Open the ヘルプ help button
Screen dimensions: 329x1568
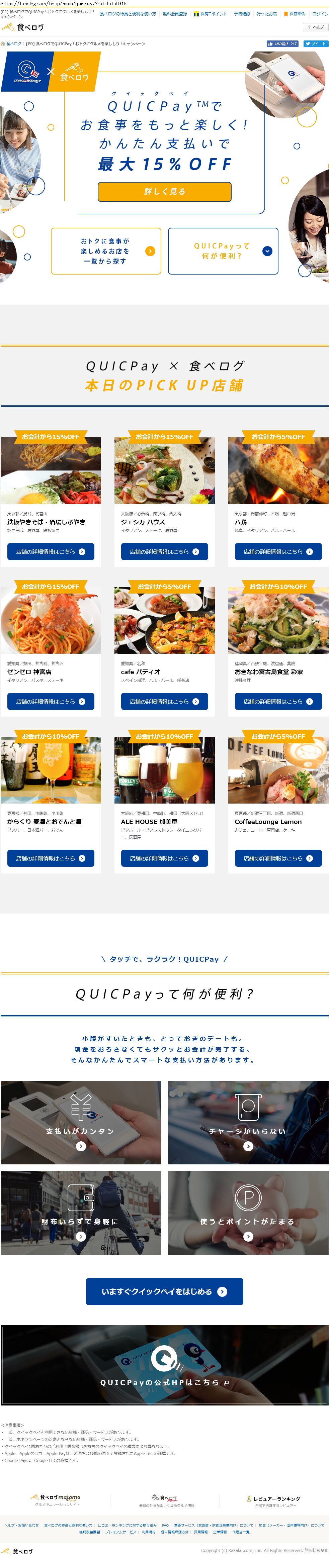(x=316, y=27)
